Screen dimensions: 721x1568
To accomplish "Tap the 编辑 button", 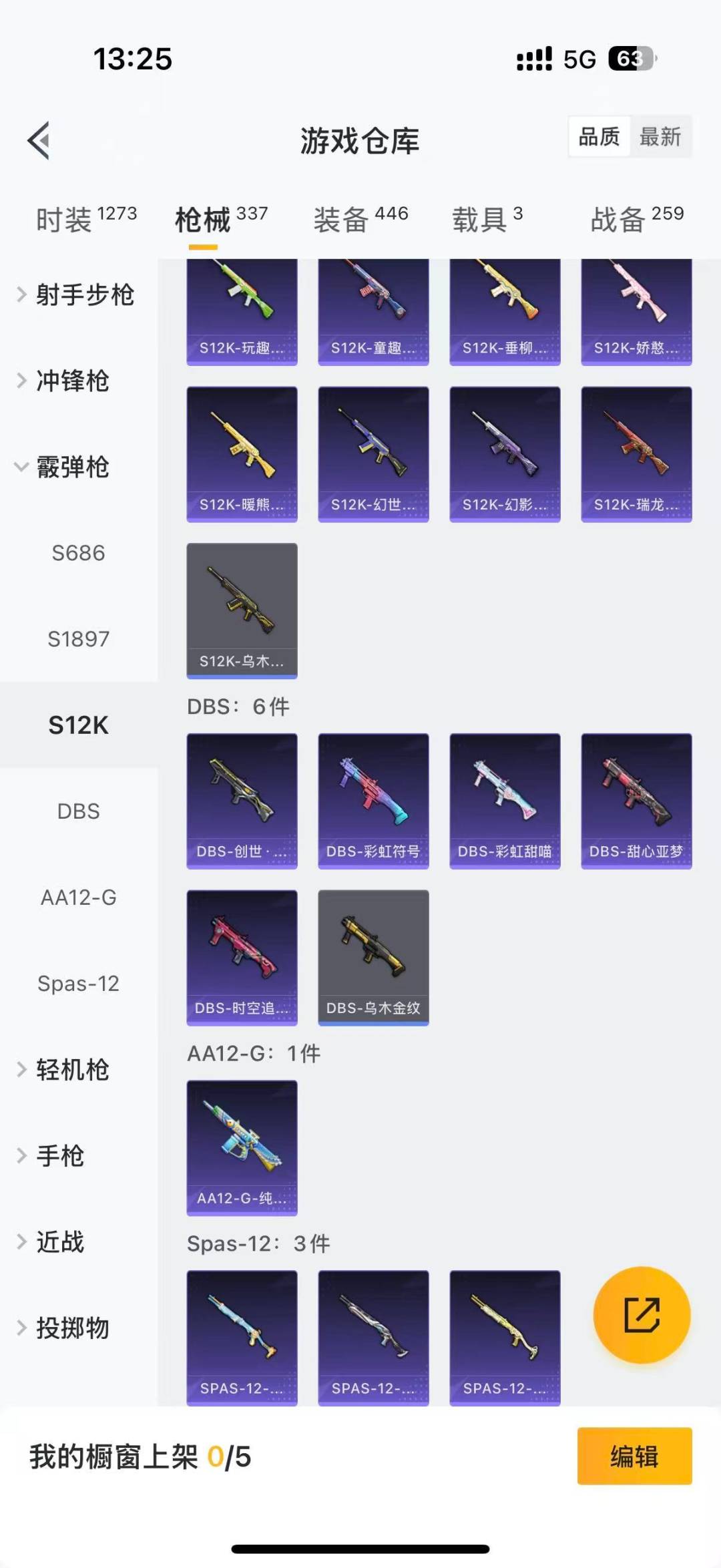I will (x=634, y=1456).
